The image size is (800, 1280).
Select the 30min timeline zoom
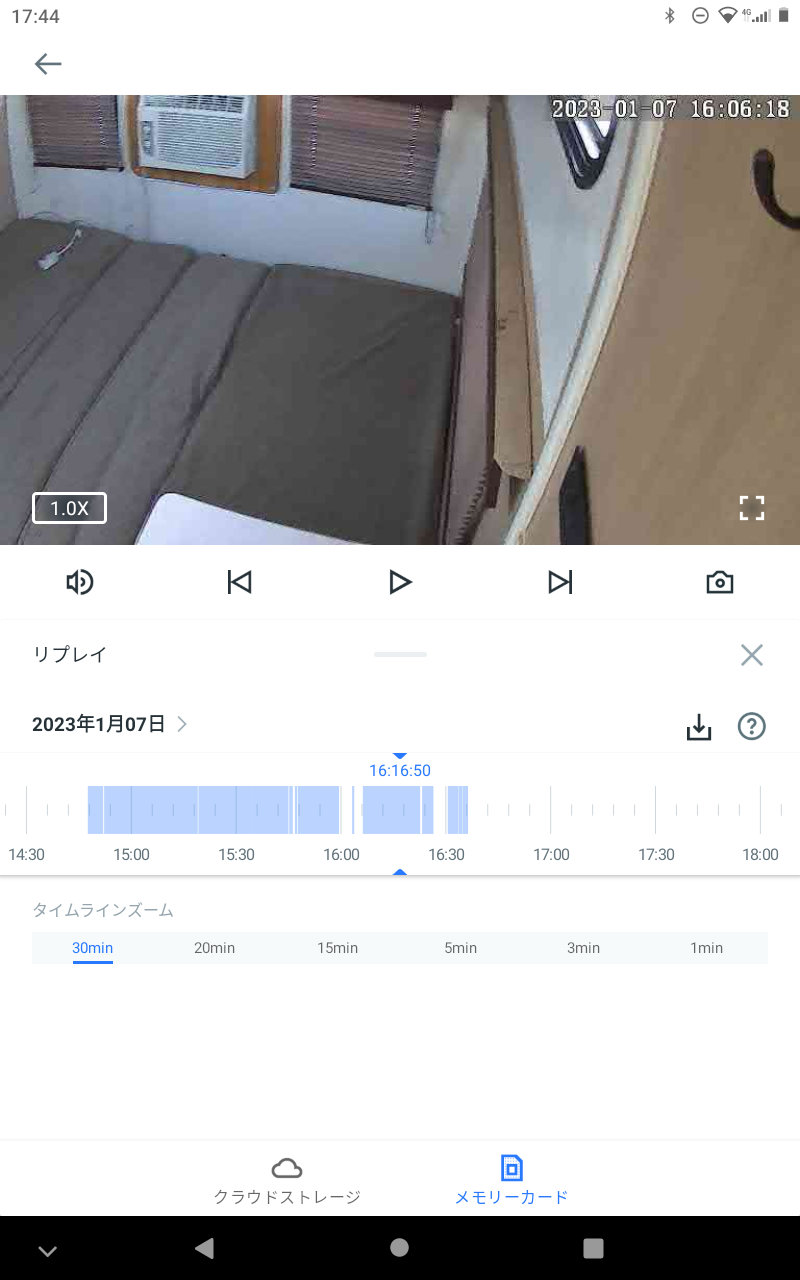pos(92,948)
